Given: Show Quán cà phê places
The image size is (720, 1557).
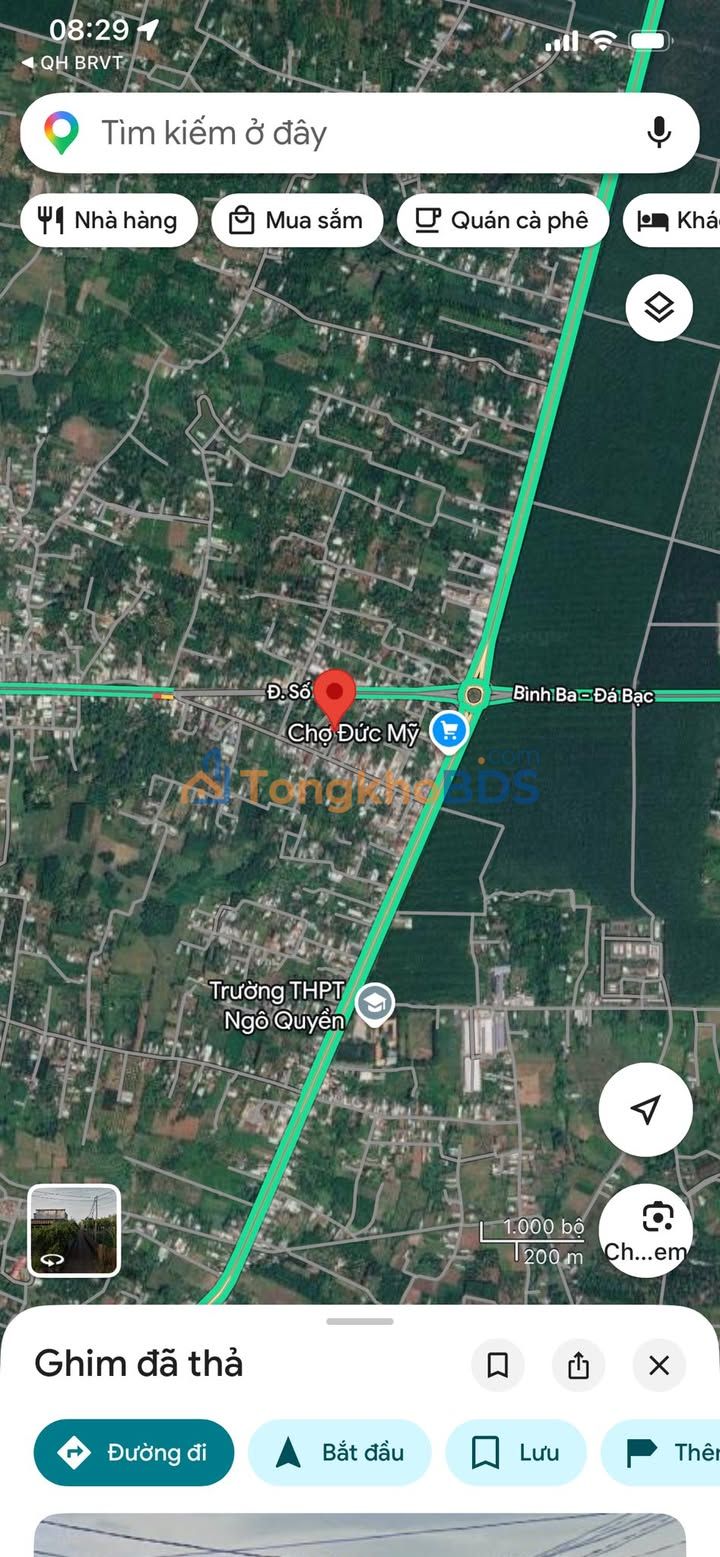Looking at the screenshot, I should [502, 220].
